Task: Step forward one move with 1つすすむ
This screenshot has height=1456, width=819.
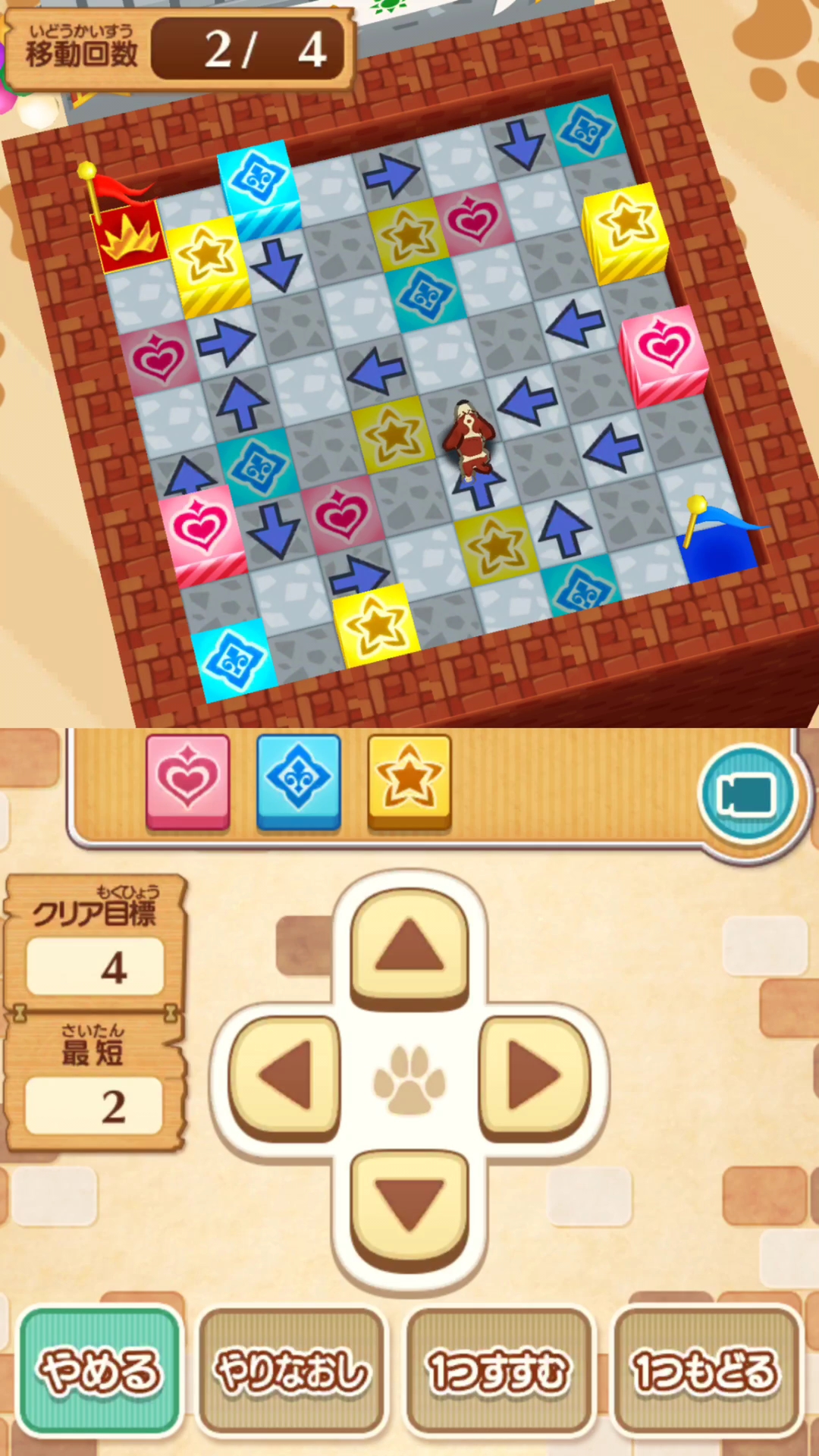Action: coord(499,1371)
